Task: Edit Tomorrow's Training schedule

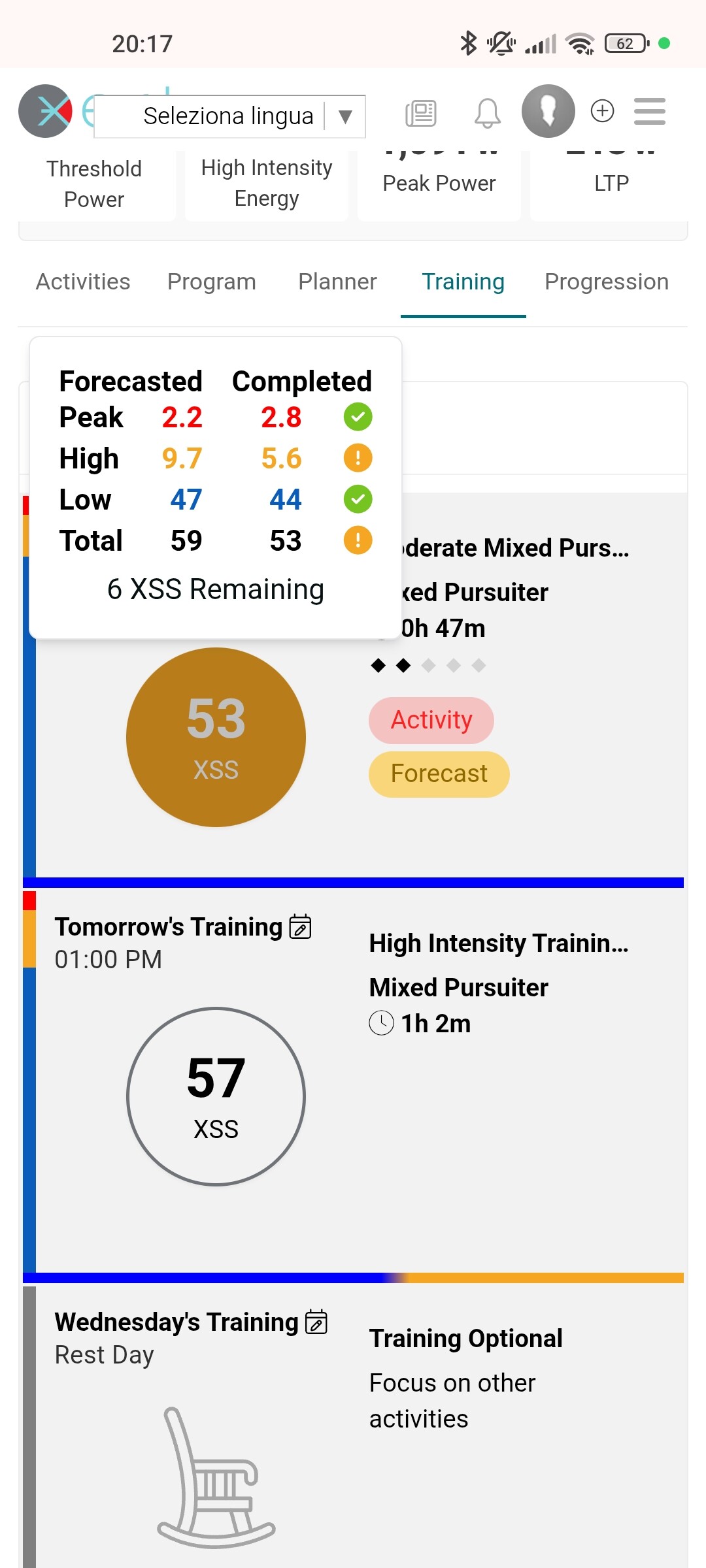Action: pos(300,926)
